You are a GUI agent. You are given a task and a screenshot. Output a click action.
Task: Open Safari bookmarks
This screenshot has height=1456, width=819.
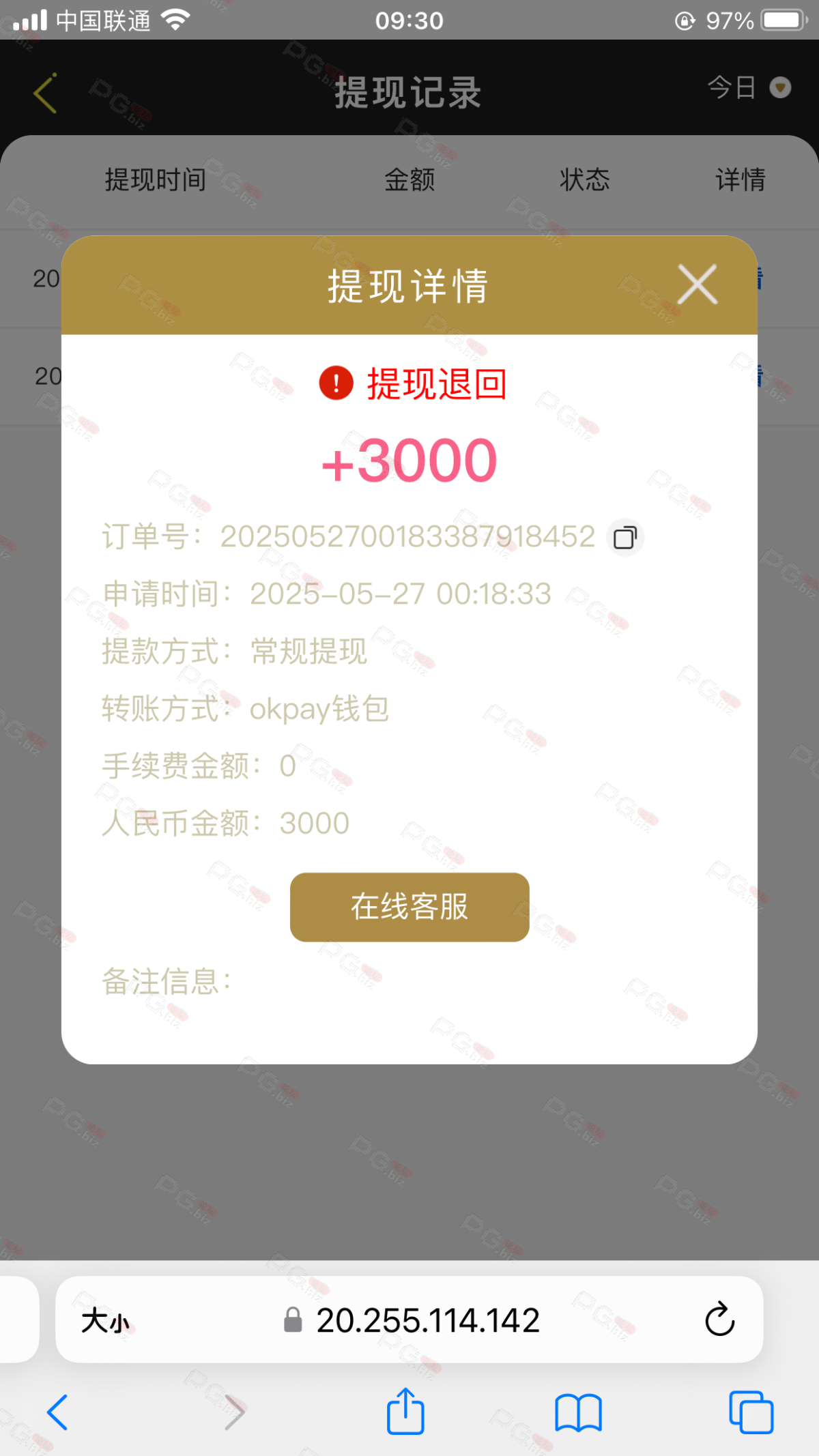578,1412
